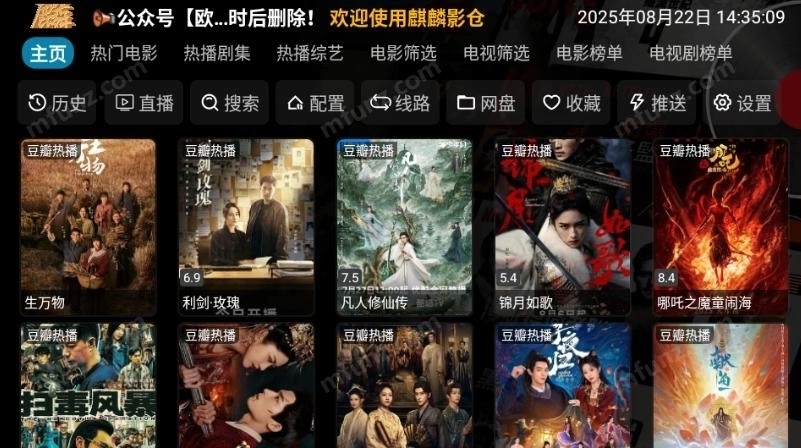Open 设置 settings
The image size is (801, 448).
(743, 102)
